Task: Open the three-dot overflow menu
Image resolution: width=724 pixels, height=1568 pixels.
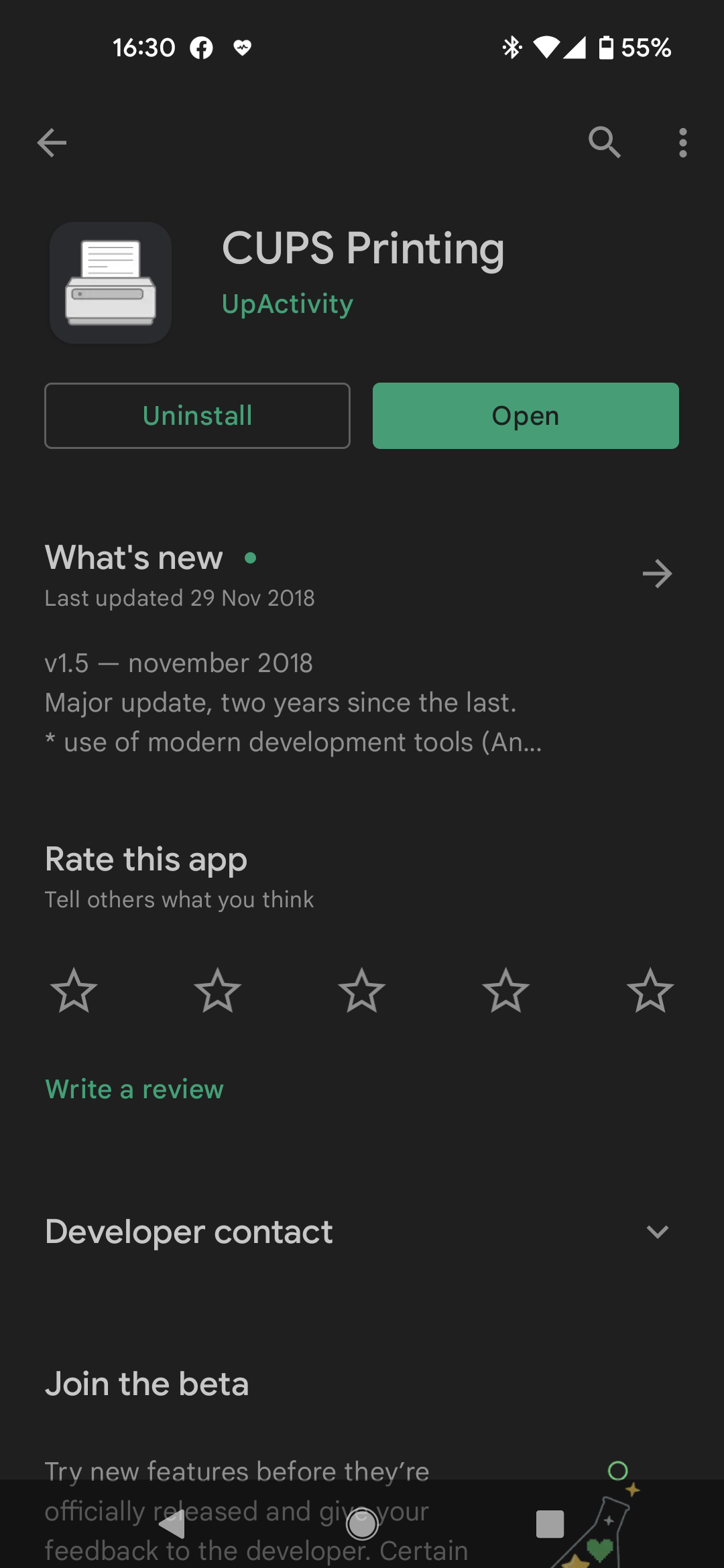Action: 682,143
